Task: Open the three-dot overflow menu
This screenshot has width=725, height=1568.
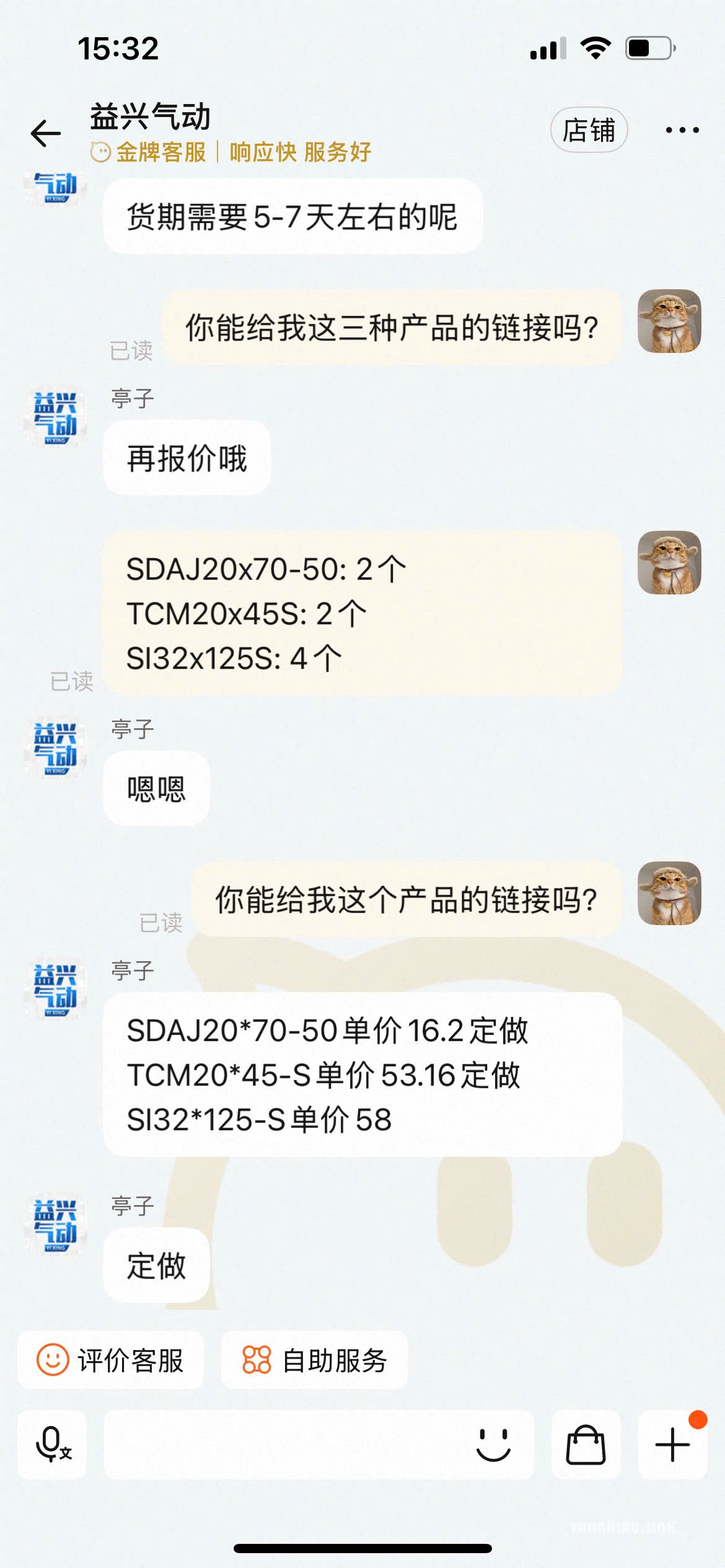Action: click(x=682, y=130)
